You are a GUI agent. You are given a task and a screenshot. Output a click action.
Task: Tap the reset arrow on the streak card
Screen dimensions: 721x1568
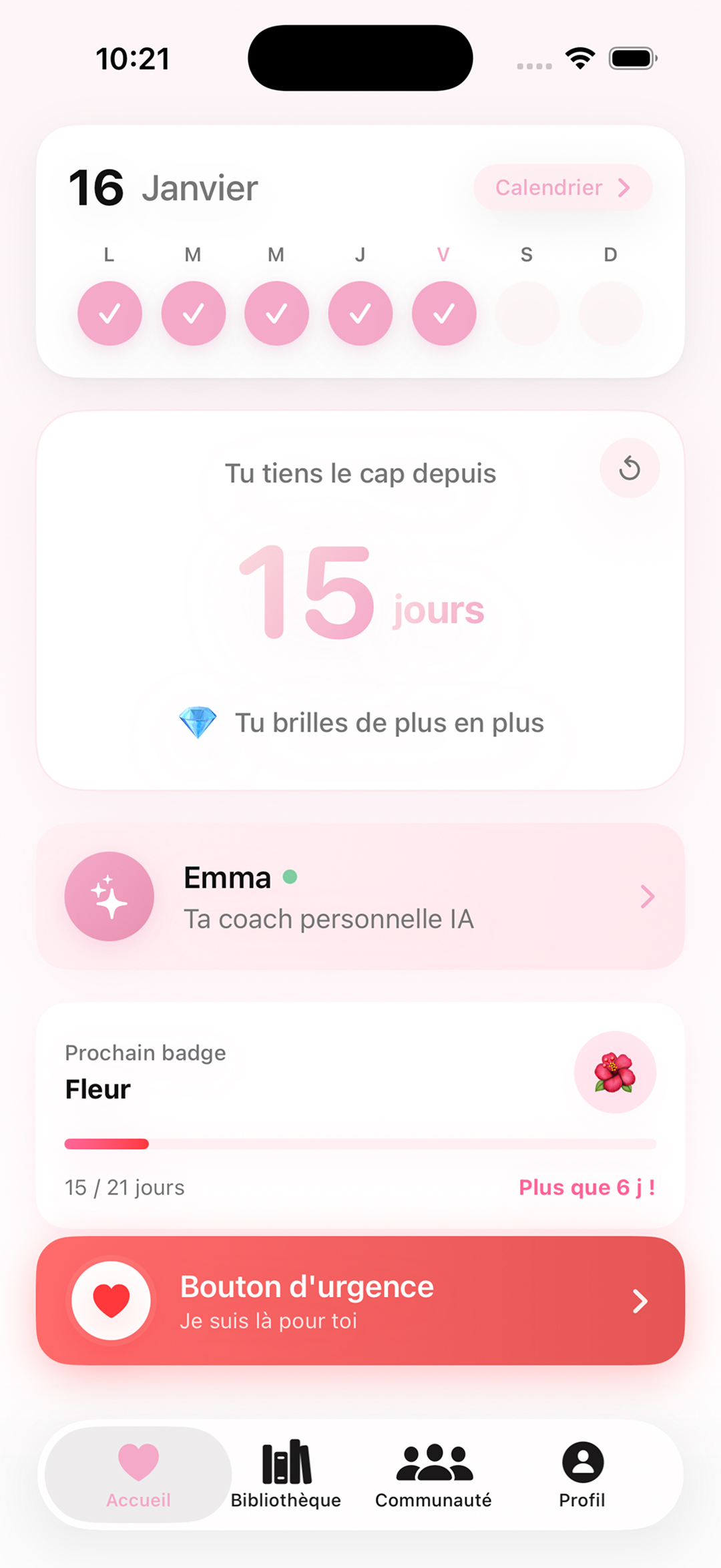629,468
